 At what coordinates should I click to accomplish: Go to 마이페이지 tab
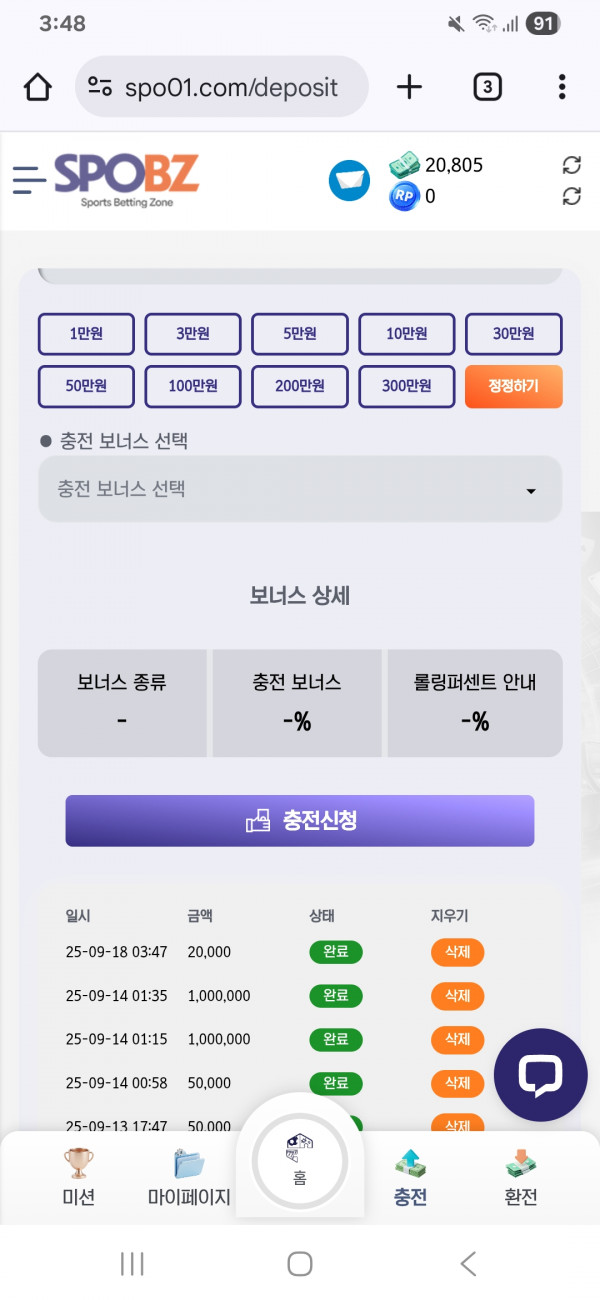(x=190, y=1177)
